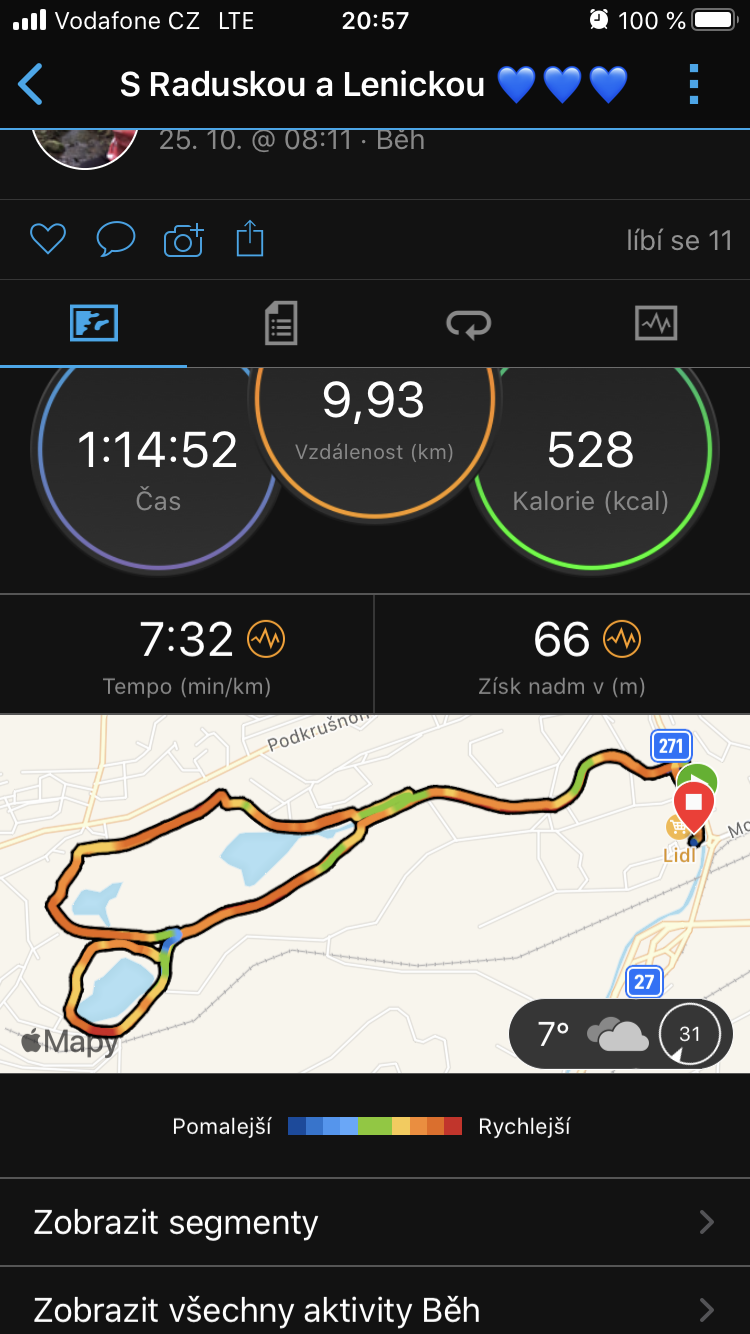This screenshot has width=750, height=1334.
Task: Open Zobrazit segmenty
Action: click(x=375, y=1222)
